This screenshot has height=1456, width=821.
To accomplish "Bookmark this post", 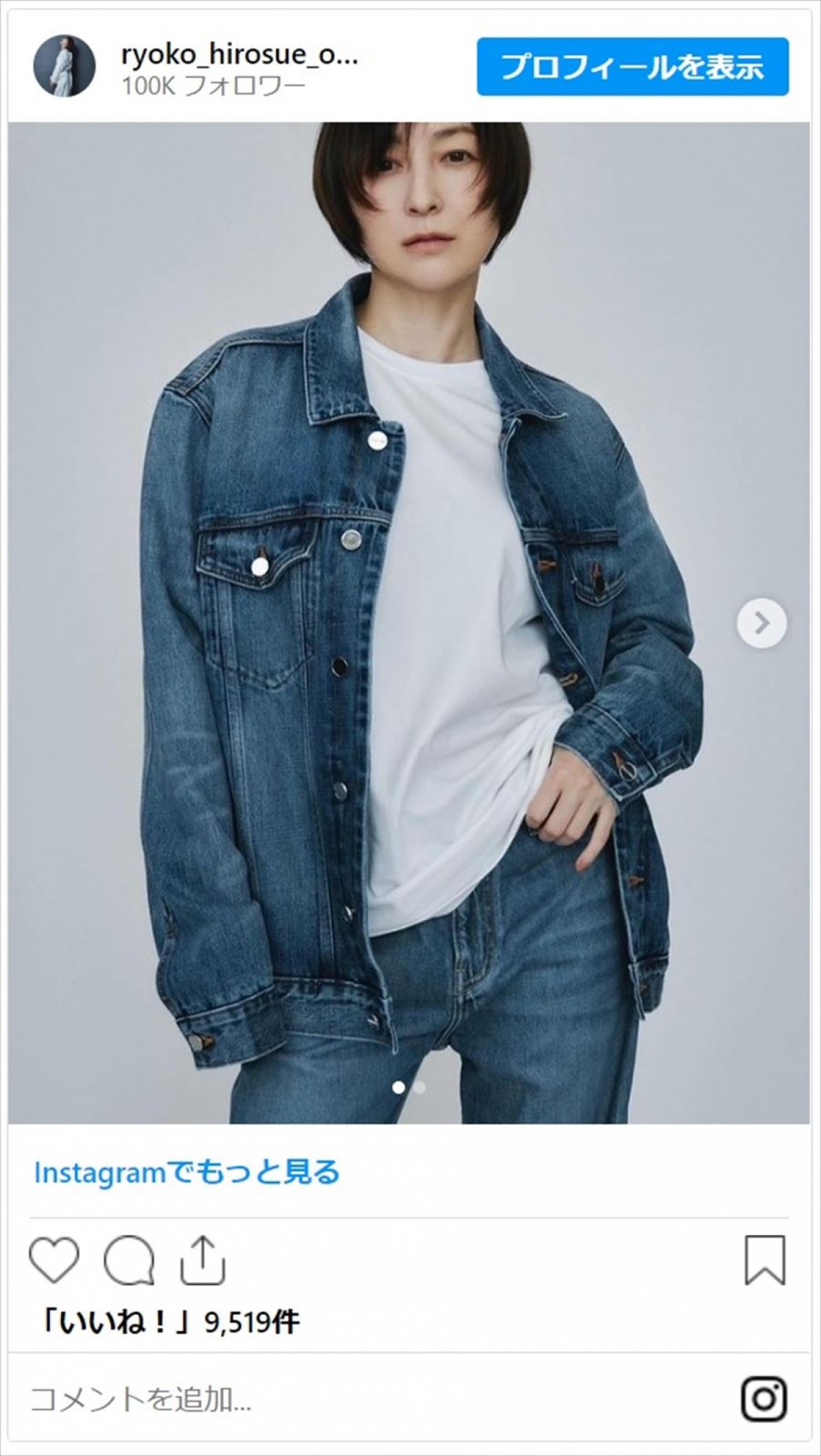I will click(765, 1260).
